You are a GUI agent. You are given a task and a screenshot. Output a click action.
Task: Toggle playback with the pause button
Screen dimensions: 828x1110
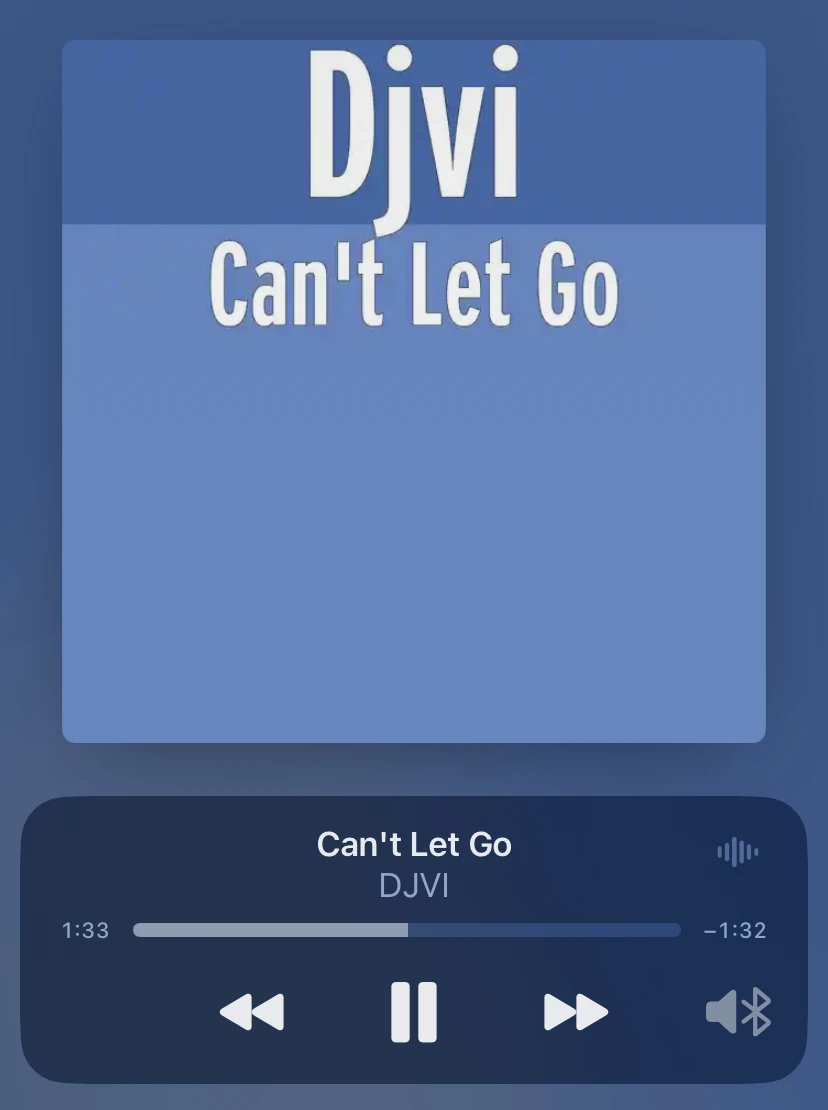click(414, 1012)
